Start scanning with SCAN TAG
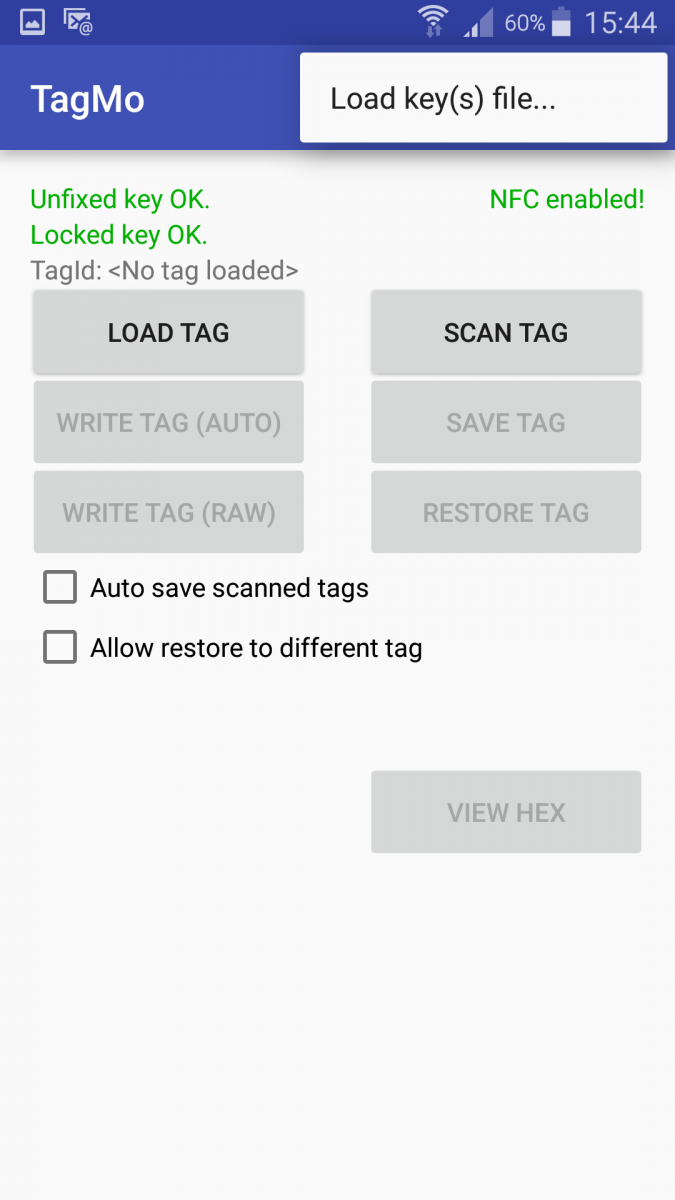675x1200 pixels. click(506, 333)
